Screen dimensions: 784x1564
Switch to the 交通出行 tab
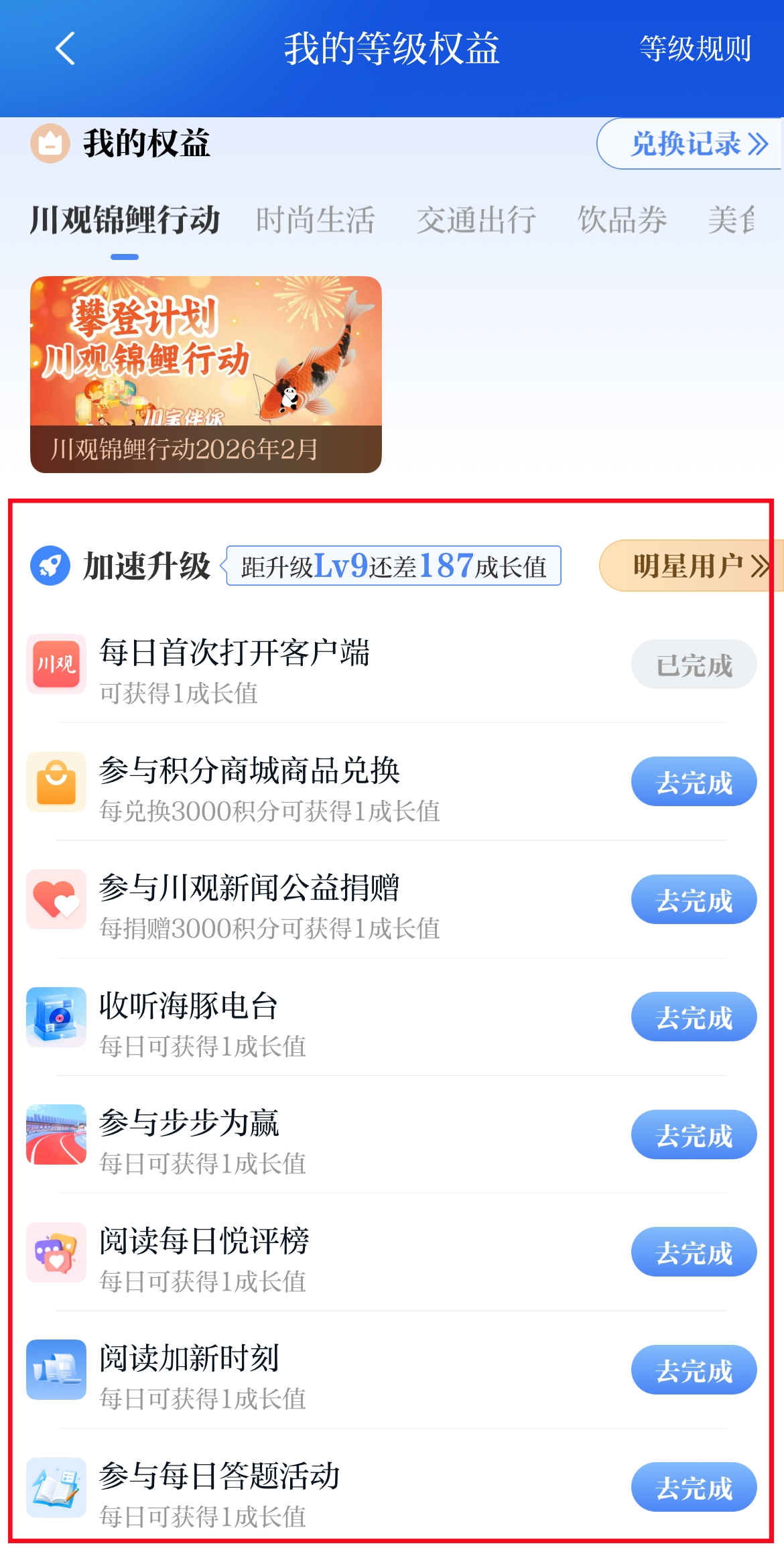pos(476,220)
